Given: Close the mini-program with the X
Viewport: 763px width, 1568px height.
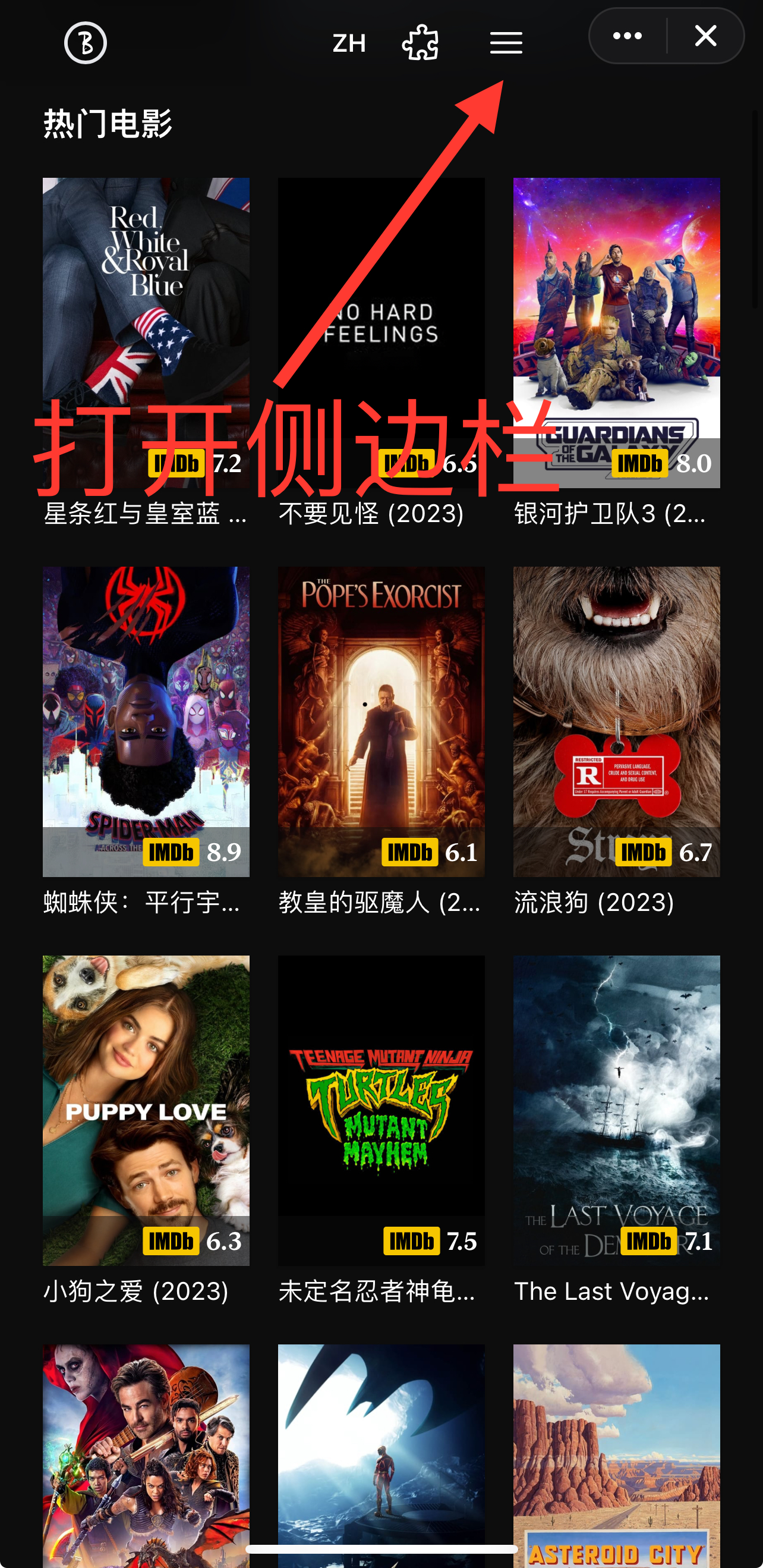Looking at the screenshot, I should [705, 36].
